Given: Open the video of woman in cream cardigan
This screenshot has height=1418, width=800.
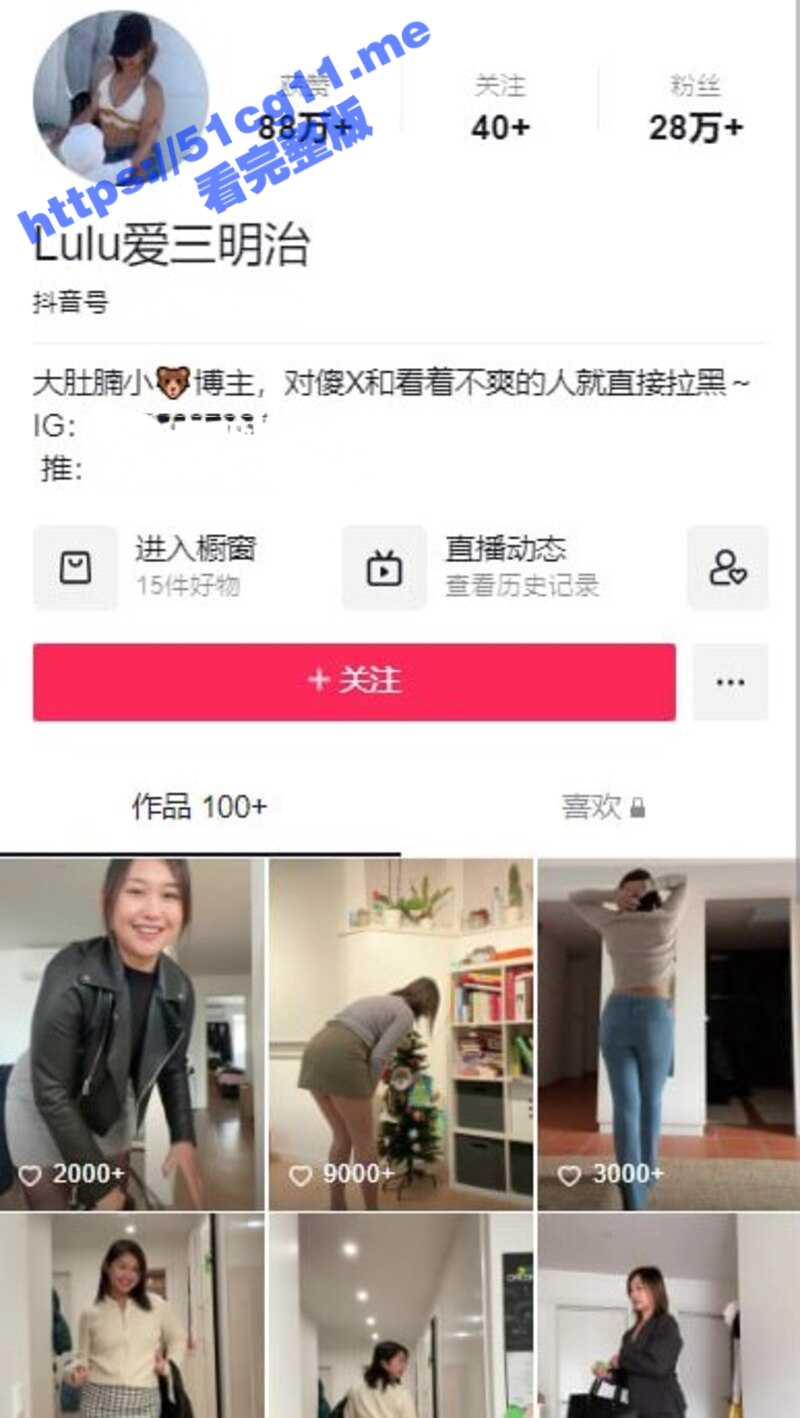Looking at the screenshot, I should pos(132,1316).
